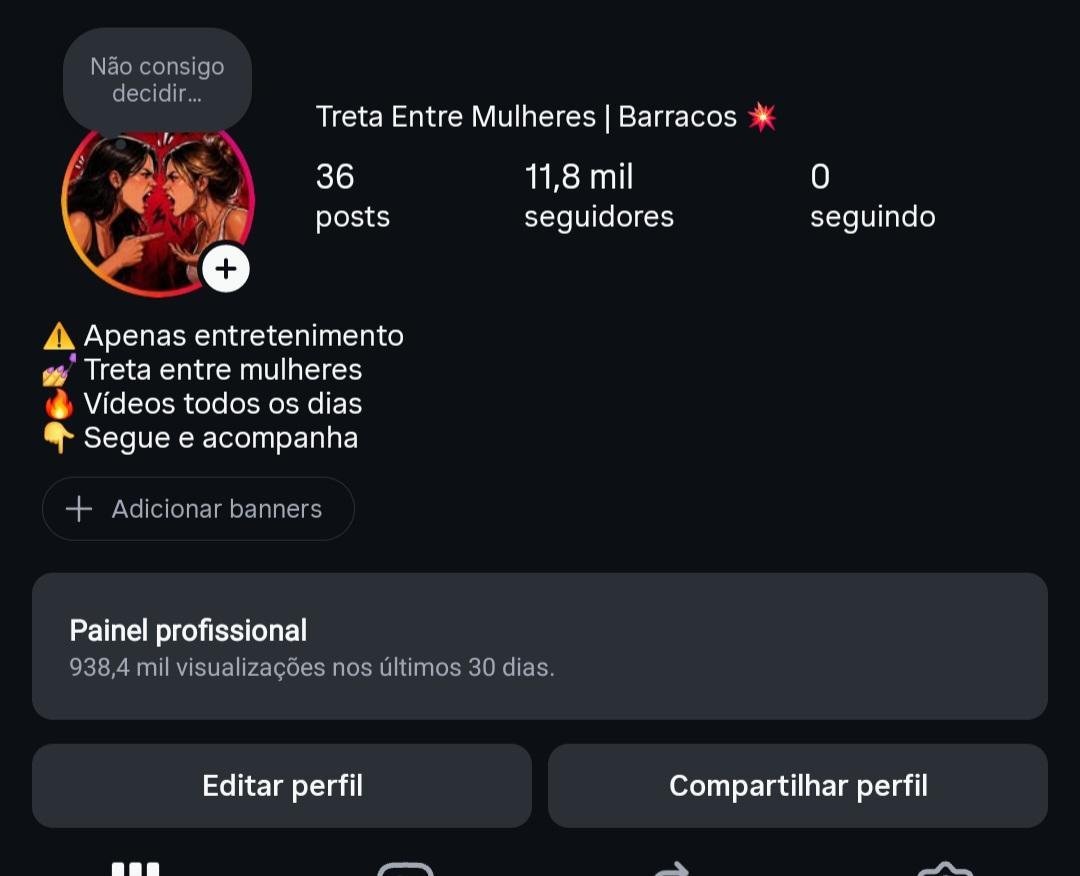Share profile via Compartilhar perfil
The image size is (1080, 876).
(798, 786)
